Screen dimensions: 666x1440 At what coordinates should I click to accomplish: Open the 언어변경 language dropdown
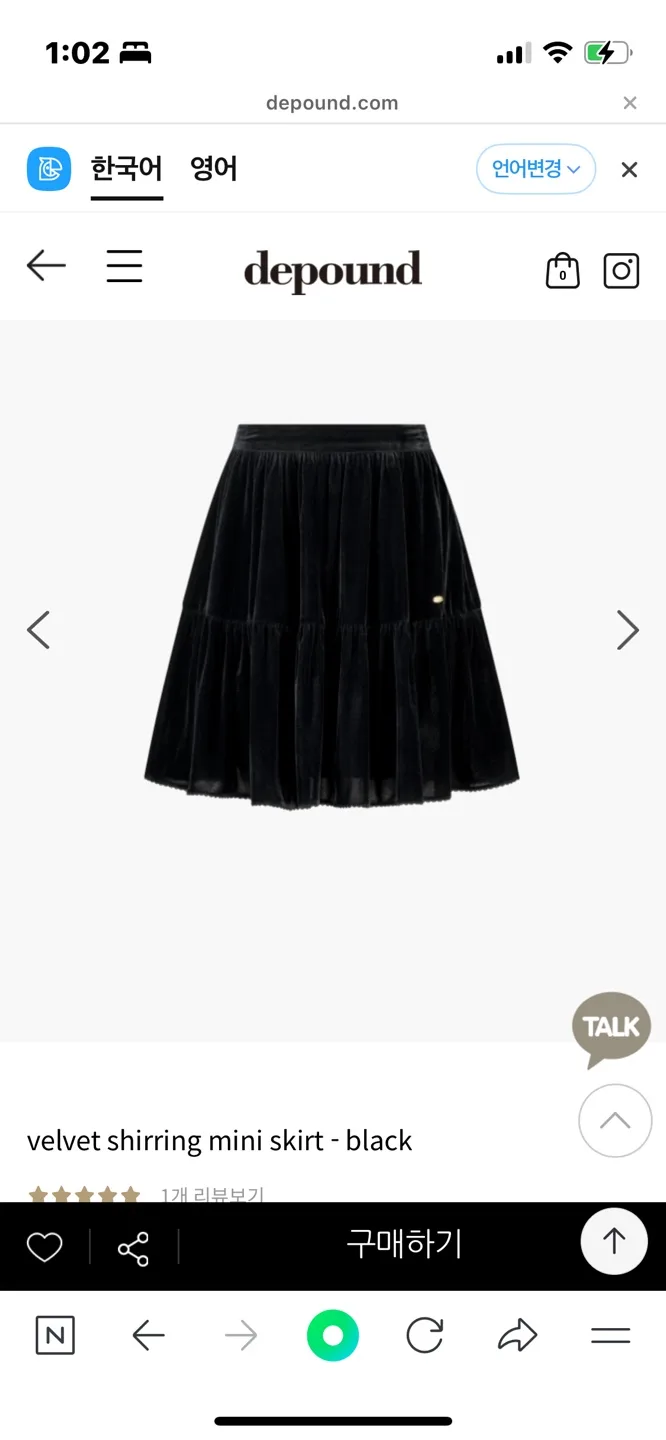[536, 169]
